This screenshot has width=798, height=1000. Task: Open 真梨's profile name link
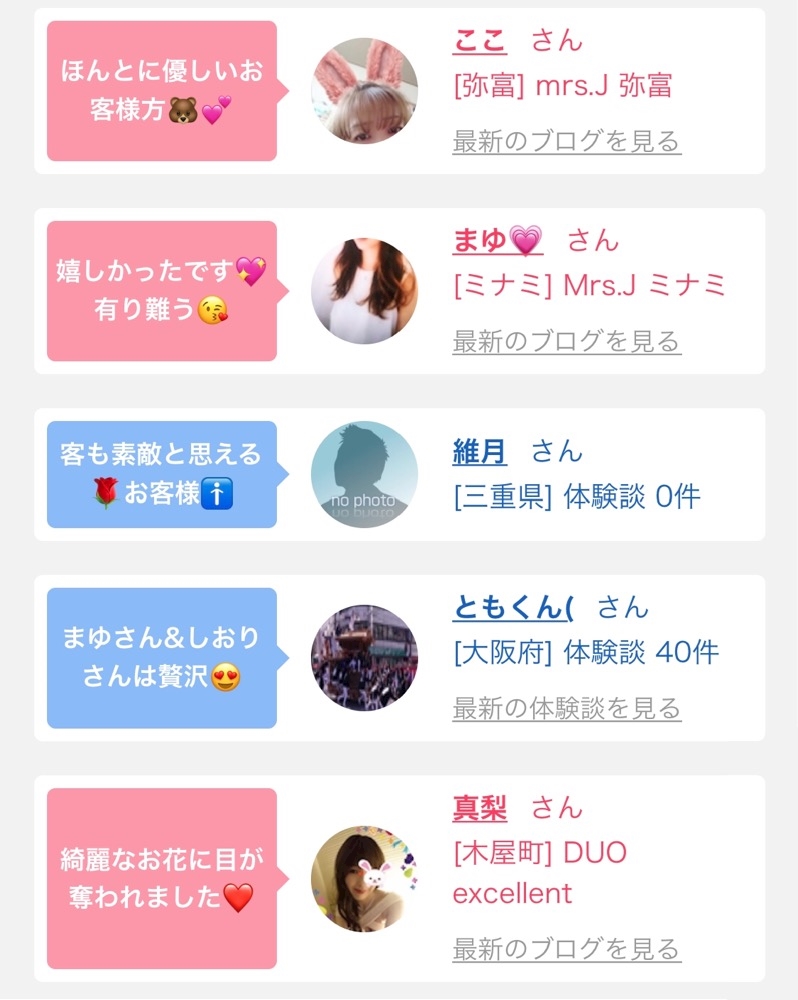[480, 808]
